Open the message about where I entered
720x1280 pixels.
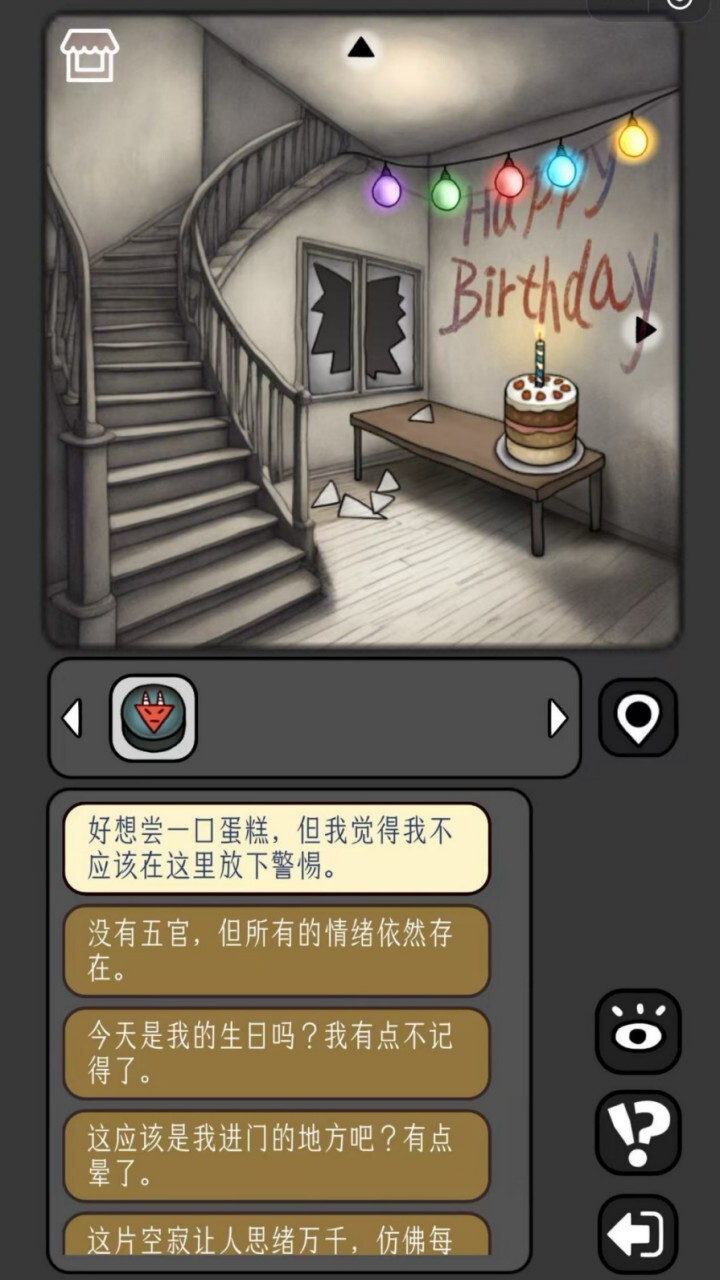point(276,1156)
